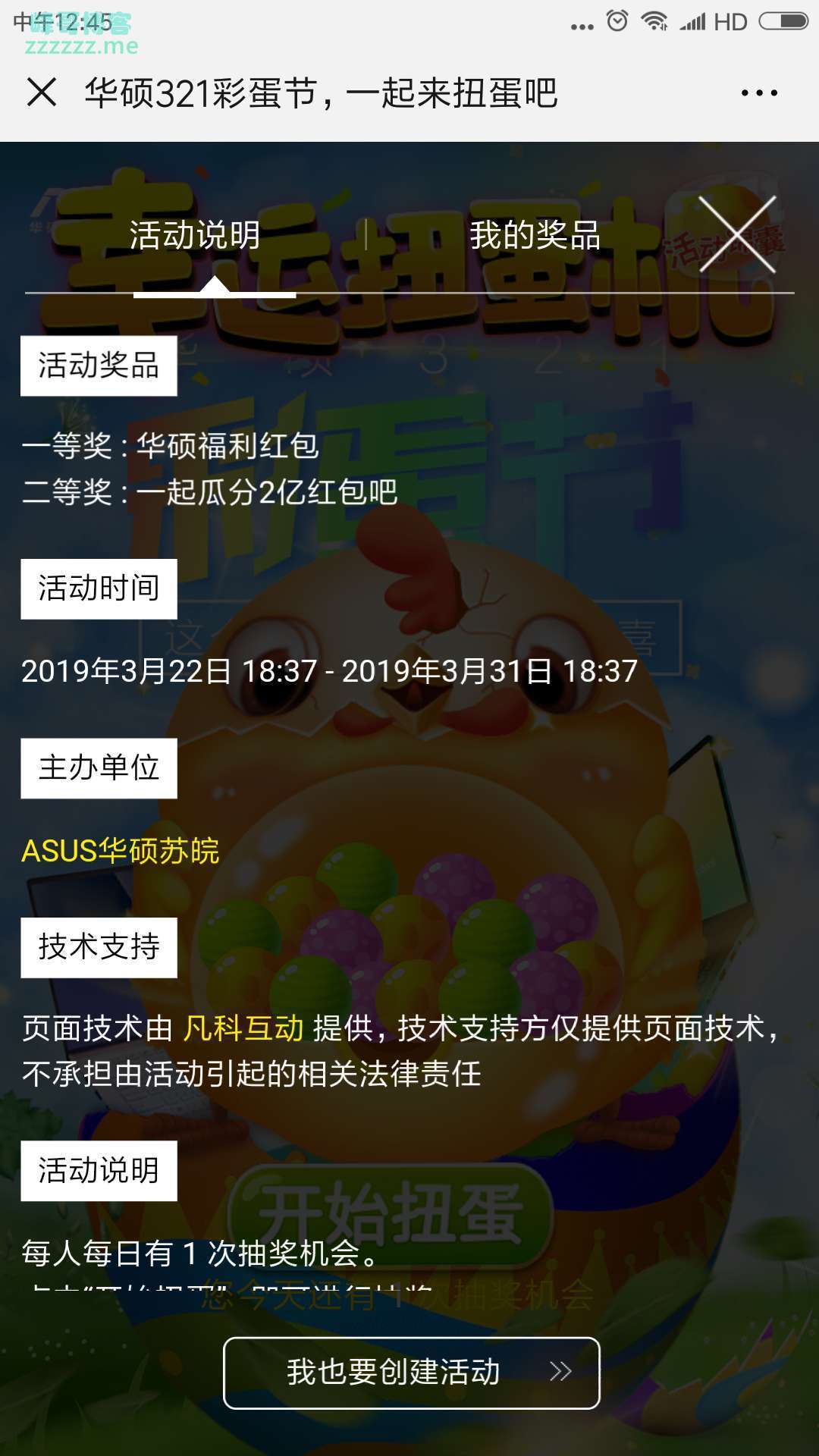This screenshot has height=1456, width=819.
Task: Open the 凡科互动 link
Action: pyautogui.click(x=243, y=1028)
